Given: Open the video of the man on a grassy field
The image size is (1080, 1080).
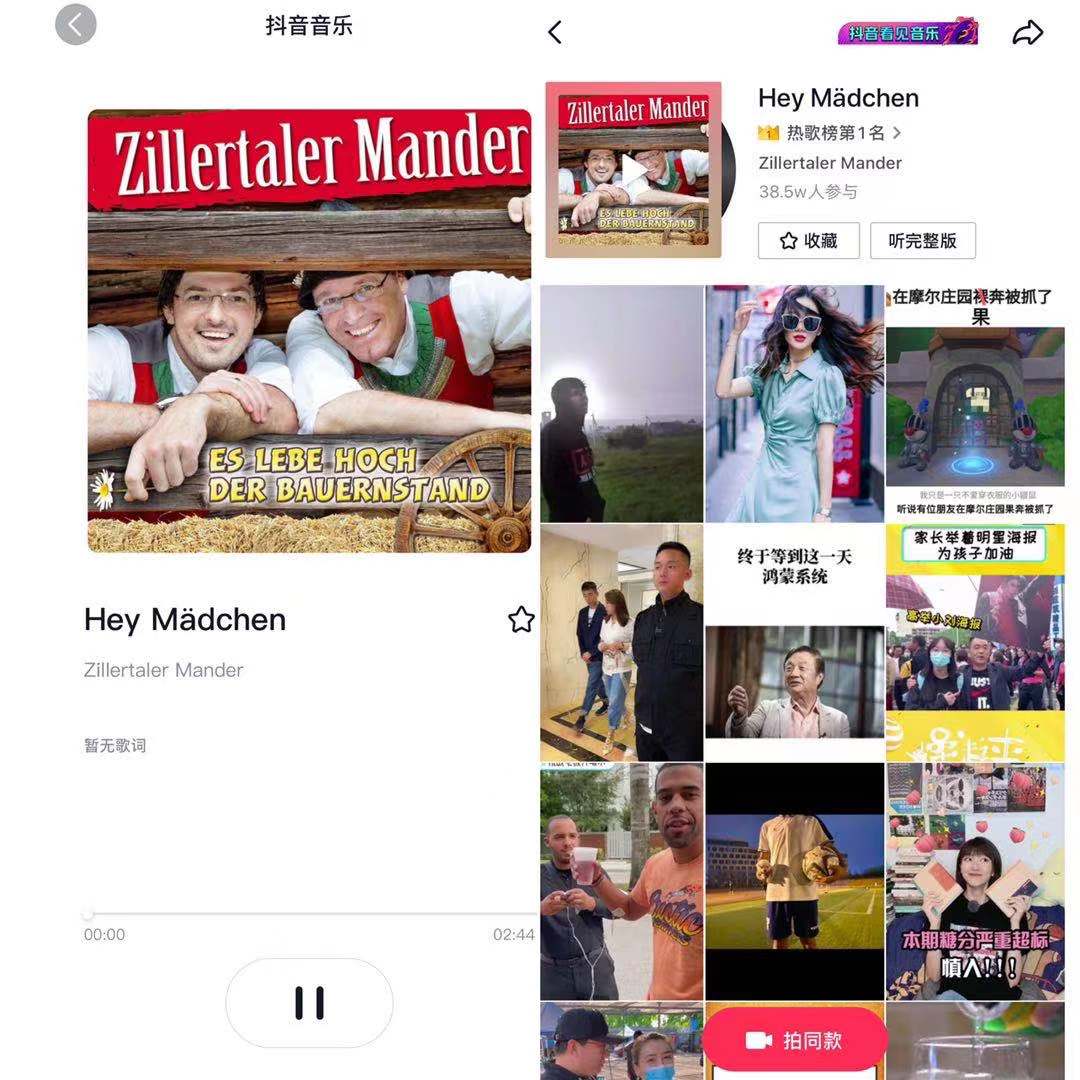Looking at the screenshot, I should pyautogui.click(x=622, y=403).
